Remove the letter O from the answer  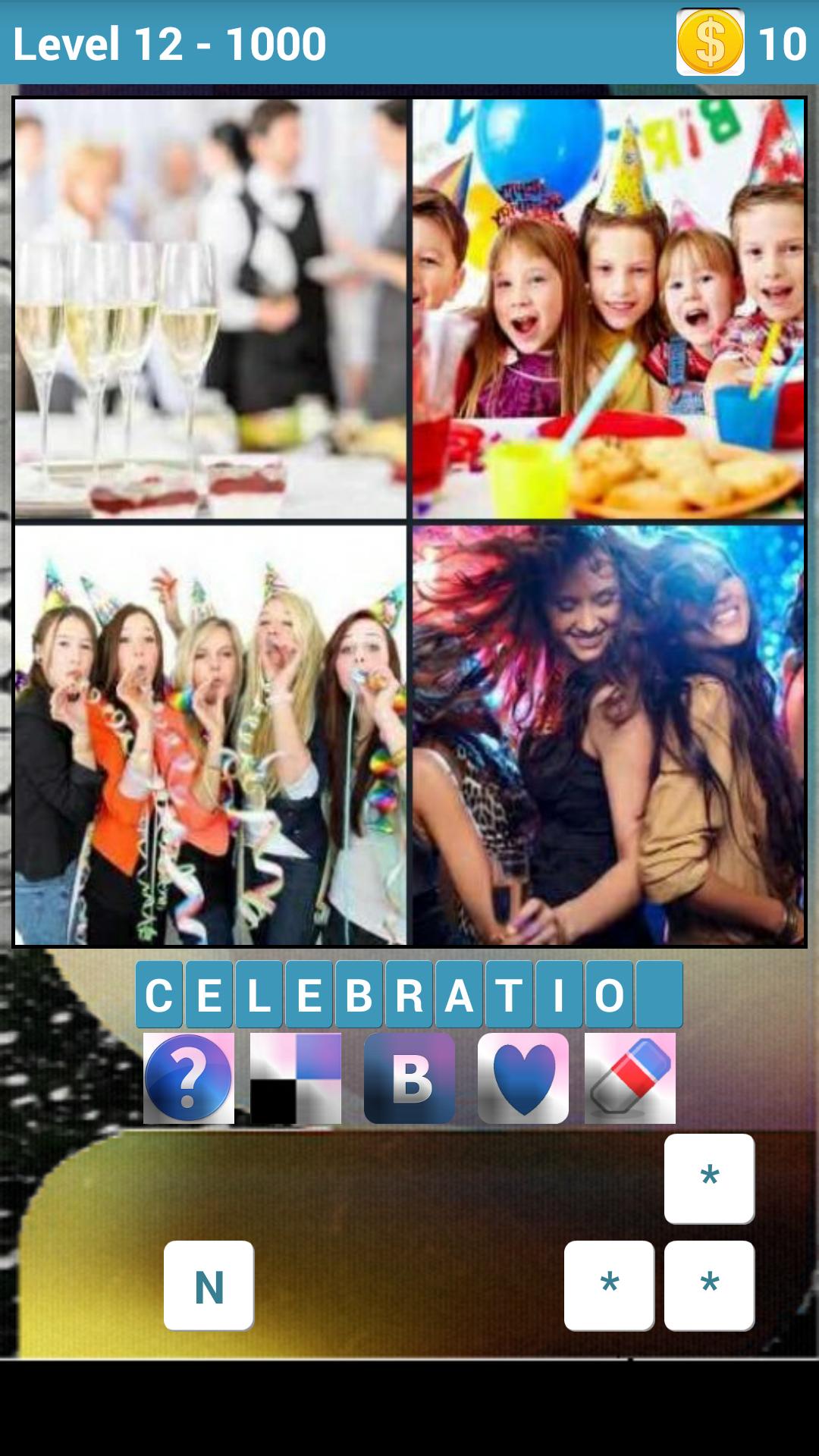609,994
